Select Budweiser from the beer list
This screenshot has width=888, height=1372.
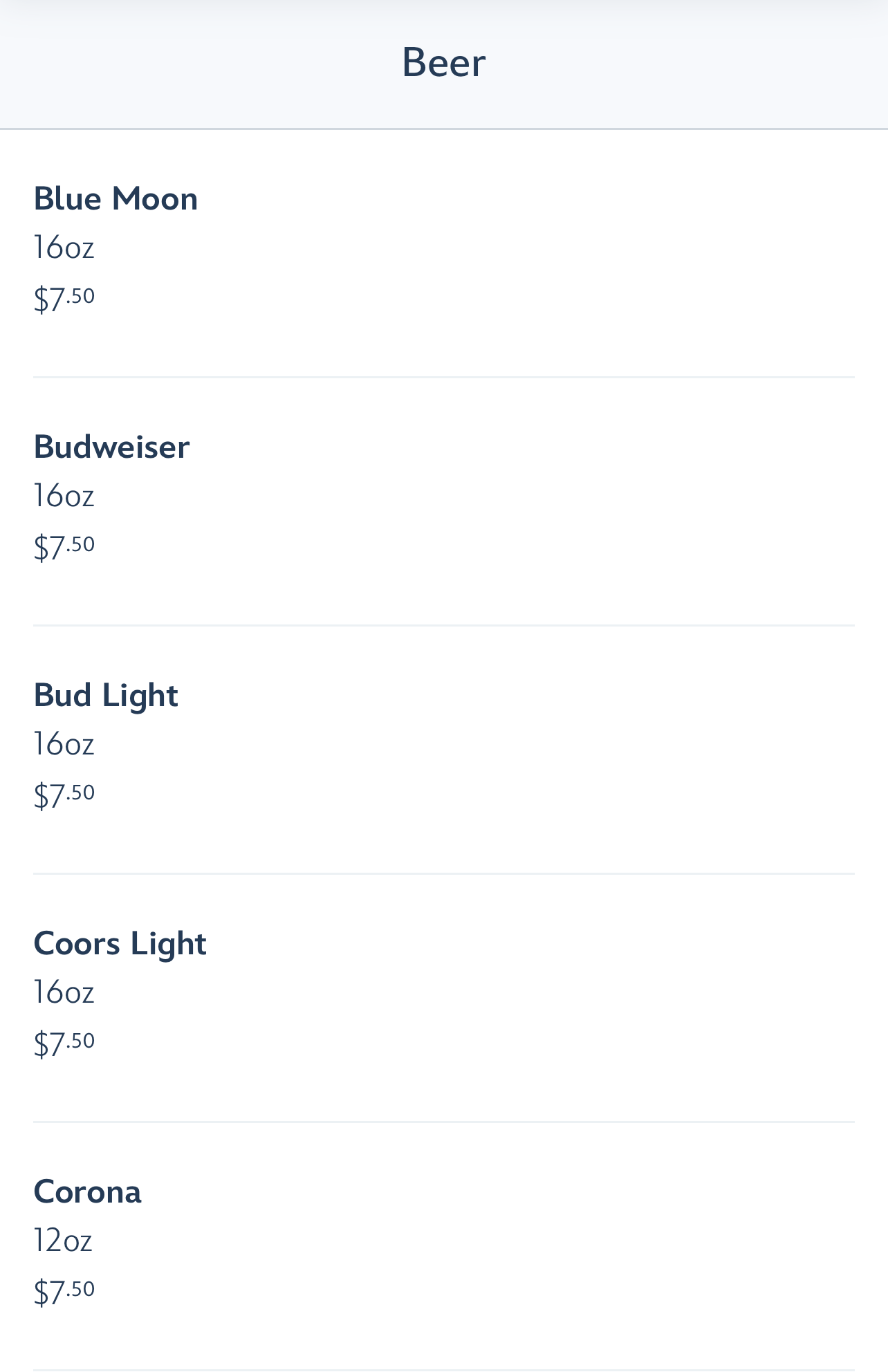coord(112,447)
